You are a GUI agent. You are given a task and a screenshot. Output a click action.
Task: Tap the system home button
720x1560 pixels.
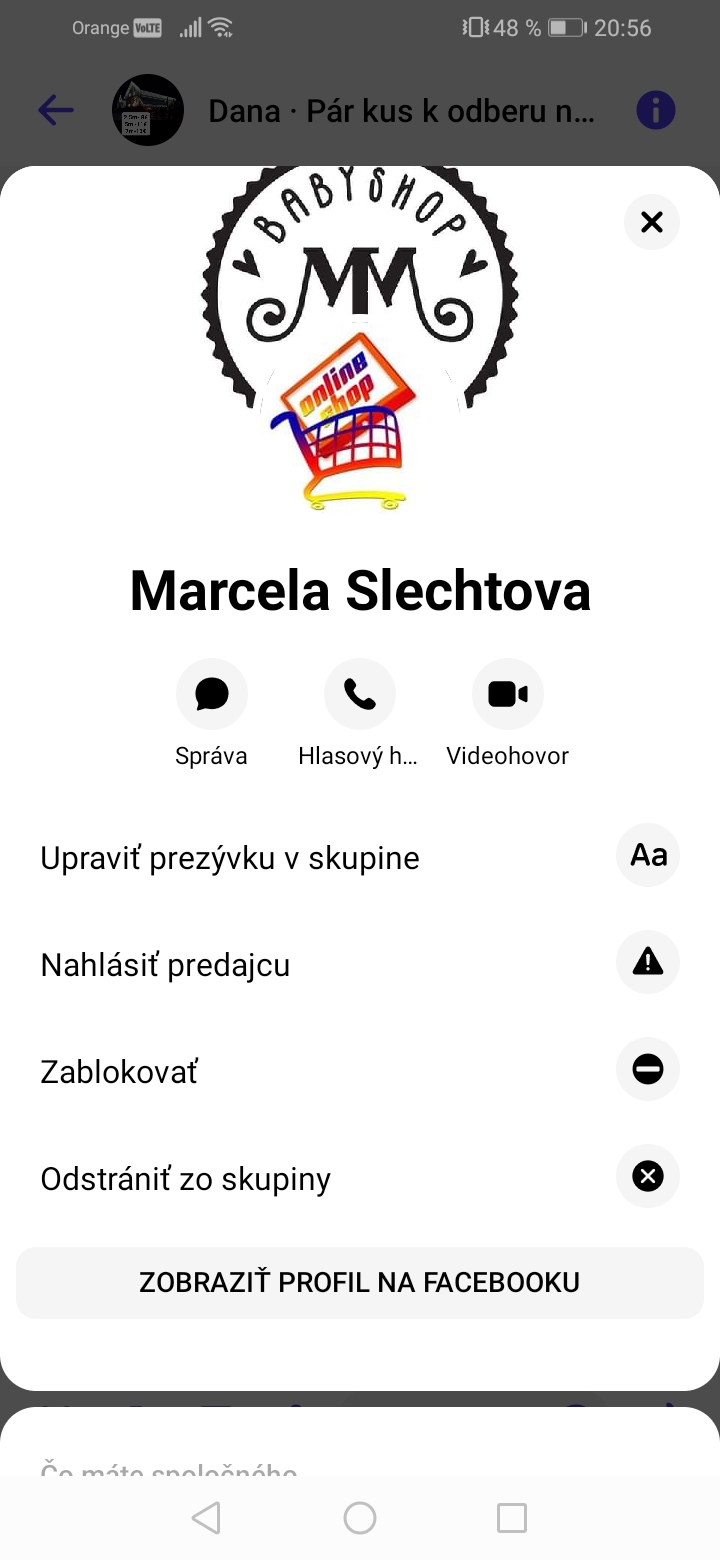coord(359,1518)
